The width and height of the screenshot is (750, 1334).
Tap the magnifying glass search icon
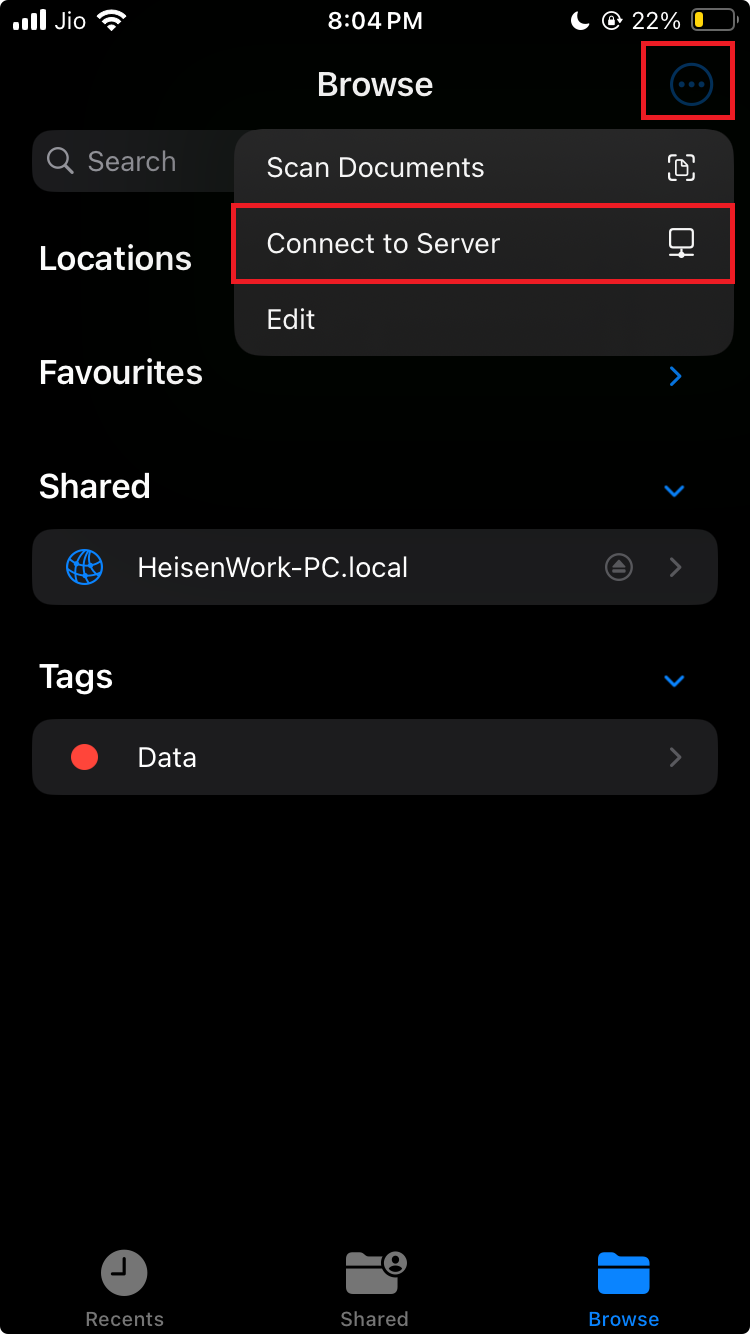click(x=60, y=160)
